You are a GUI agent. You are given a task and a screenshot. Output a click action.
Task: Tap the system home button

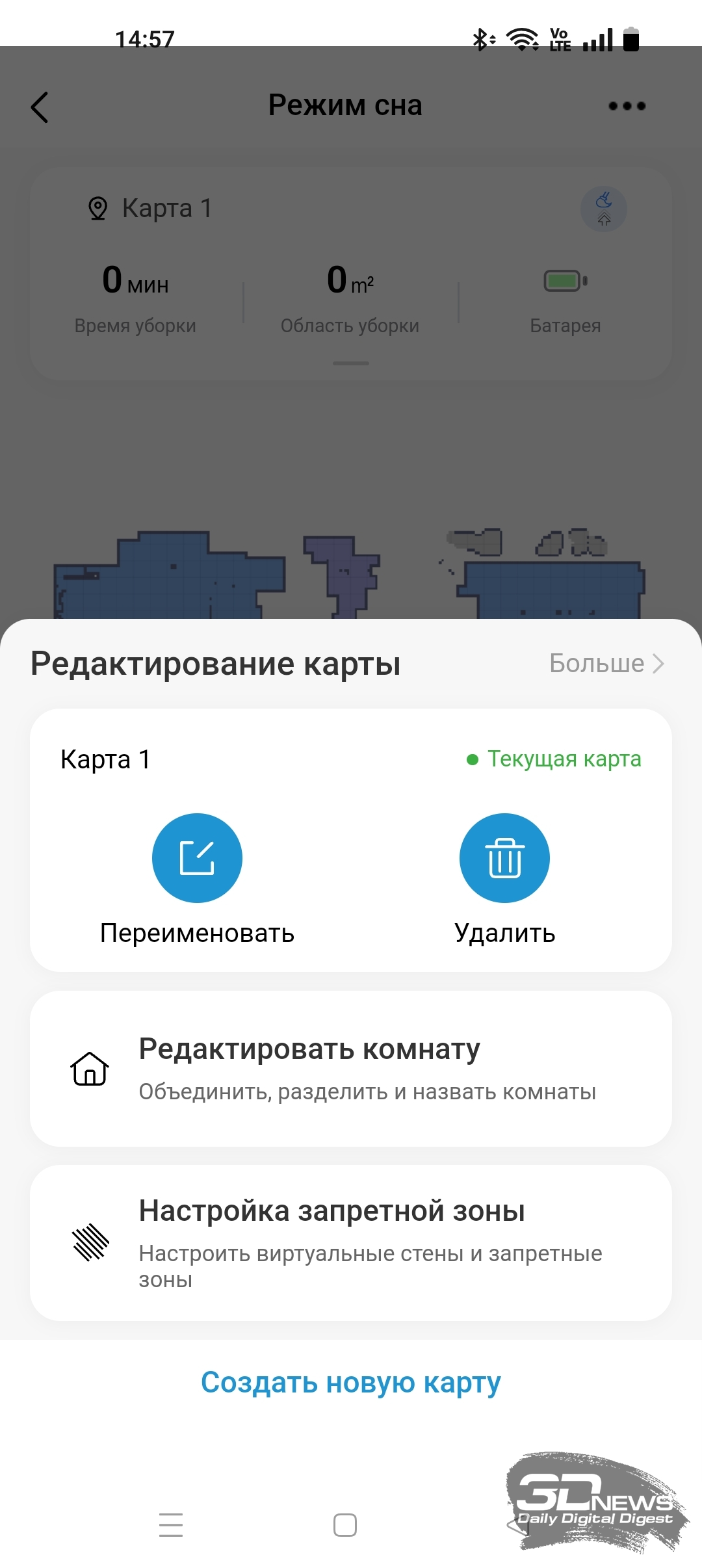pyautogui.click(x=345, y=1525)
